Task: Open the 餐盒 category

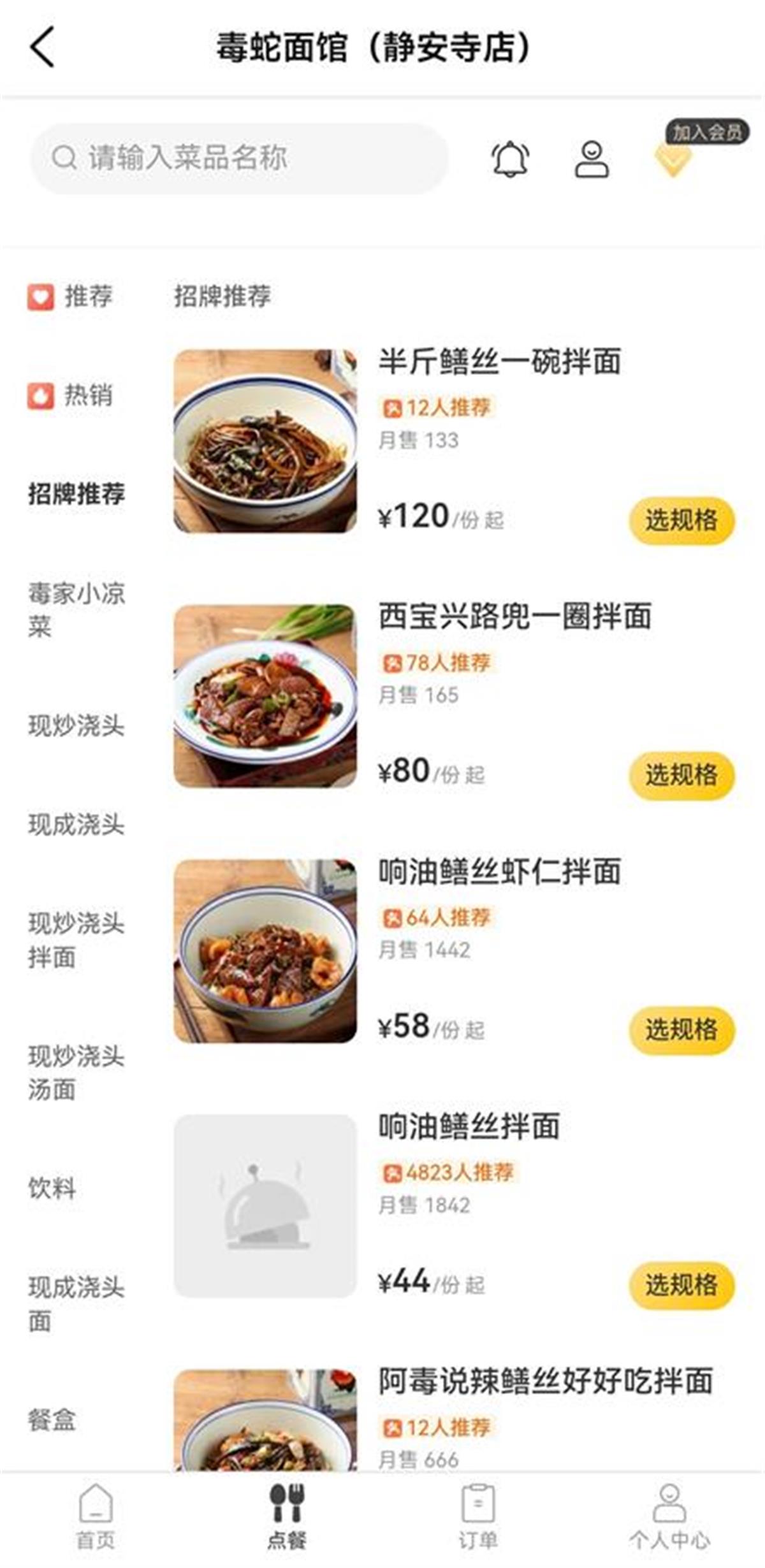Action: tap(52, 1420)
